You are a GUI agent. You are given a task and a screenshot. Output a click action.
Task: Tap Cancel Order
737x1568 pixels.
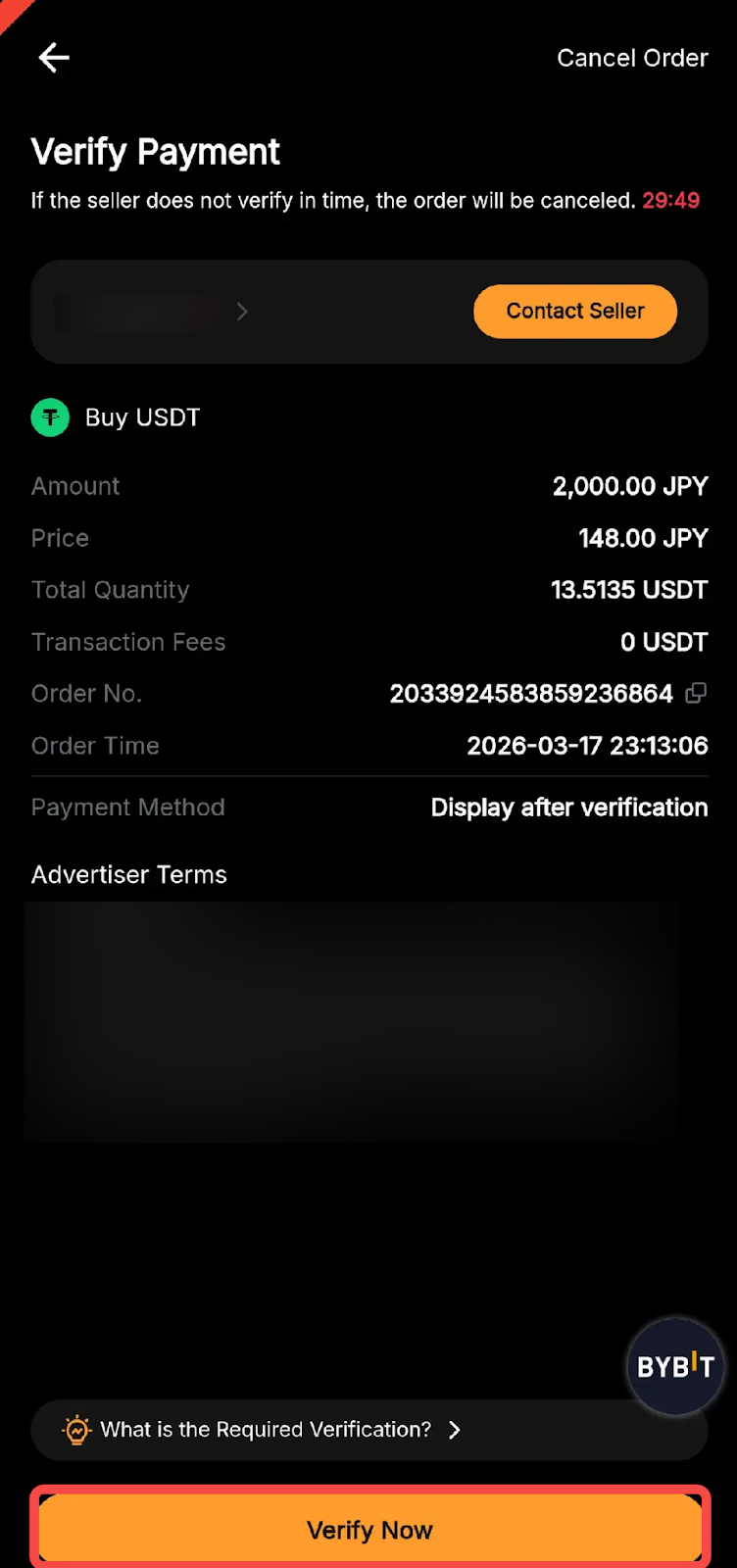[x=632, y=58]
